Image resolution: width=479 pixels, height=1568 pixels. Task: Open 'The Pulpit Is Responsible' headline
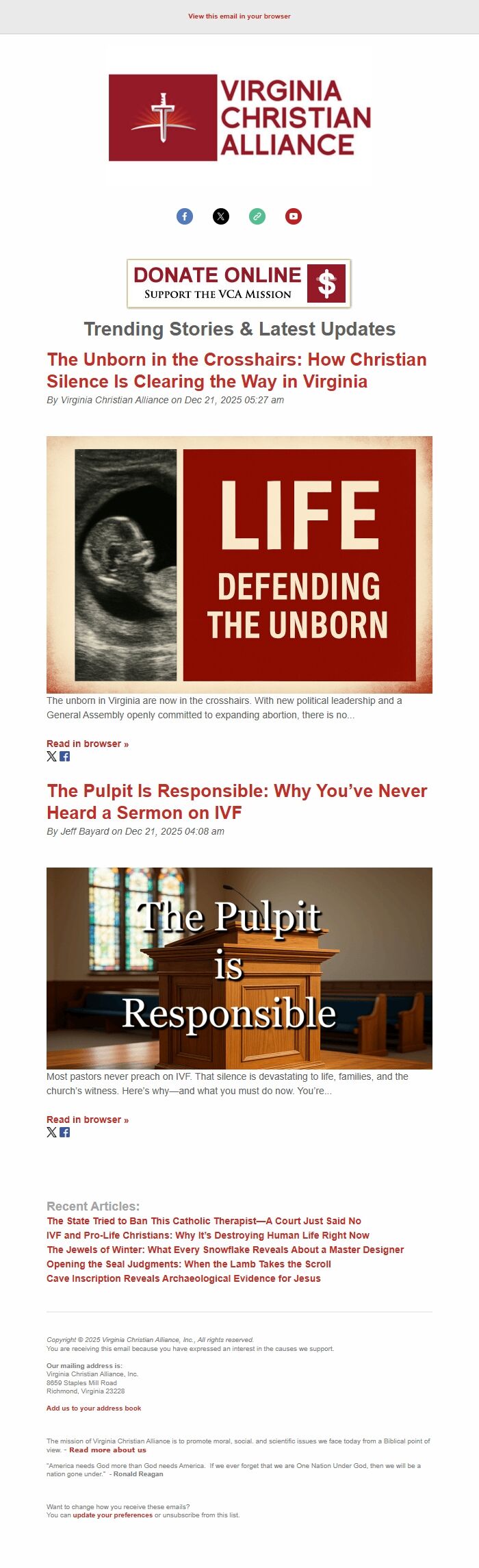[236, 802]
